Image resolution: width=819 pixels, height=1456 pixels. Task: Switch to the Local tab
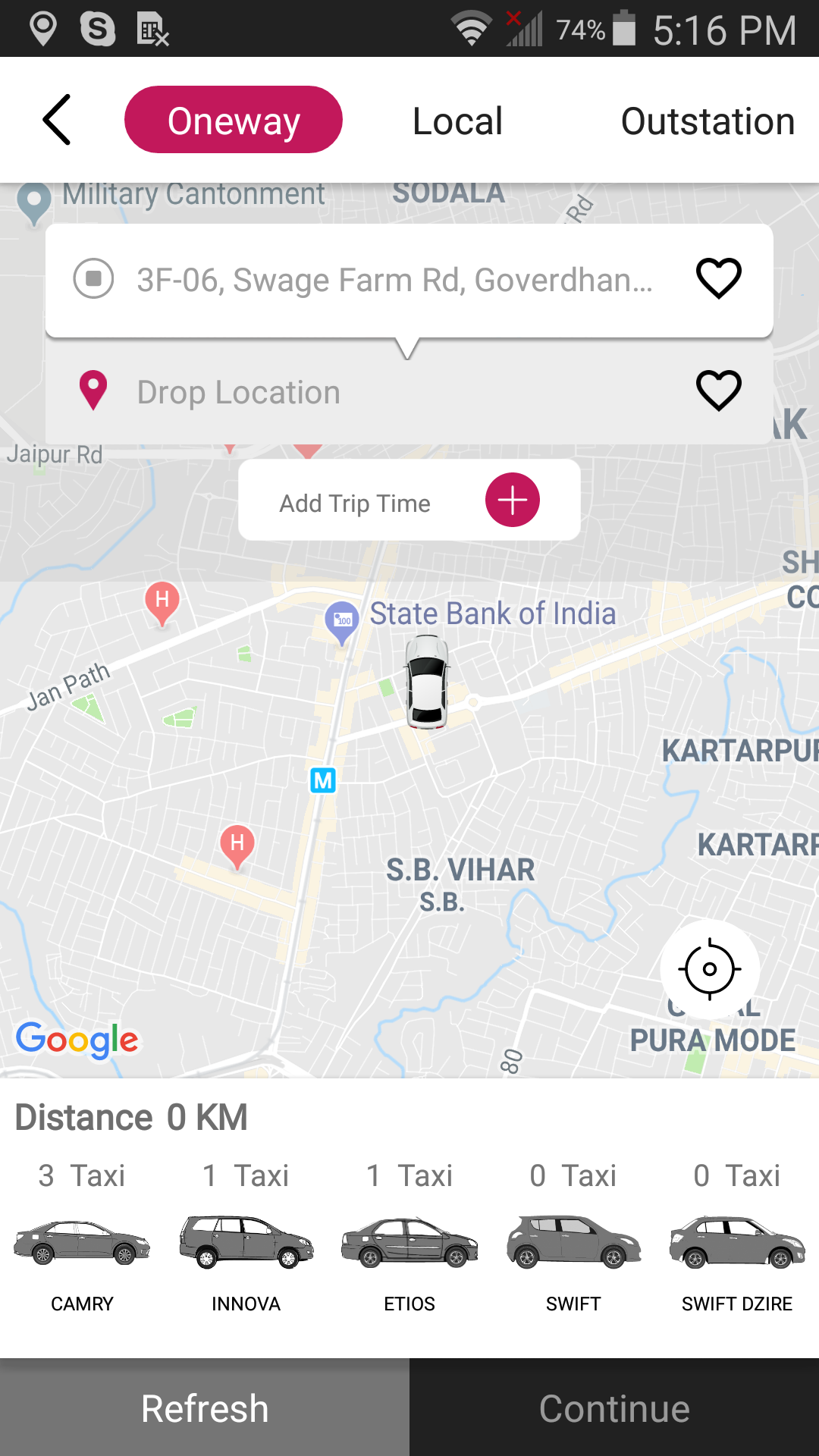(x=457, y=121)
